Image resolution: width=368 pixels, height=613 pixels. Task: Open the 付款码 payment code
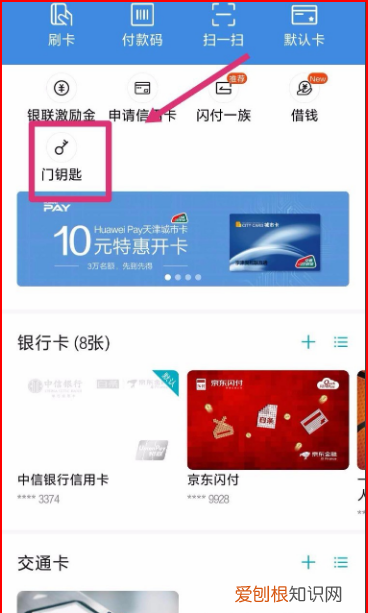pyautogui.click(x=142, y=24)
